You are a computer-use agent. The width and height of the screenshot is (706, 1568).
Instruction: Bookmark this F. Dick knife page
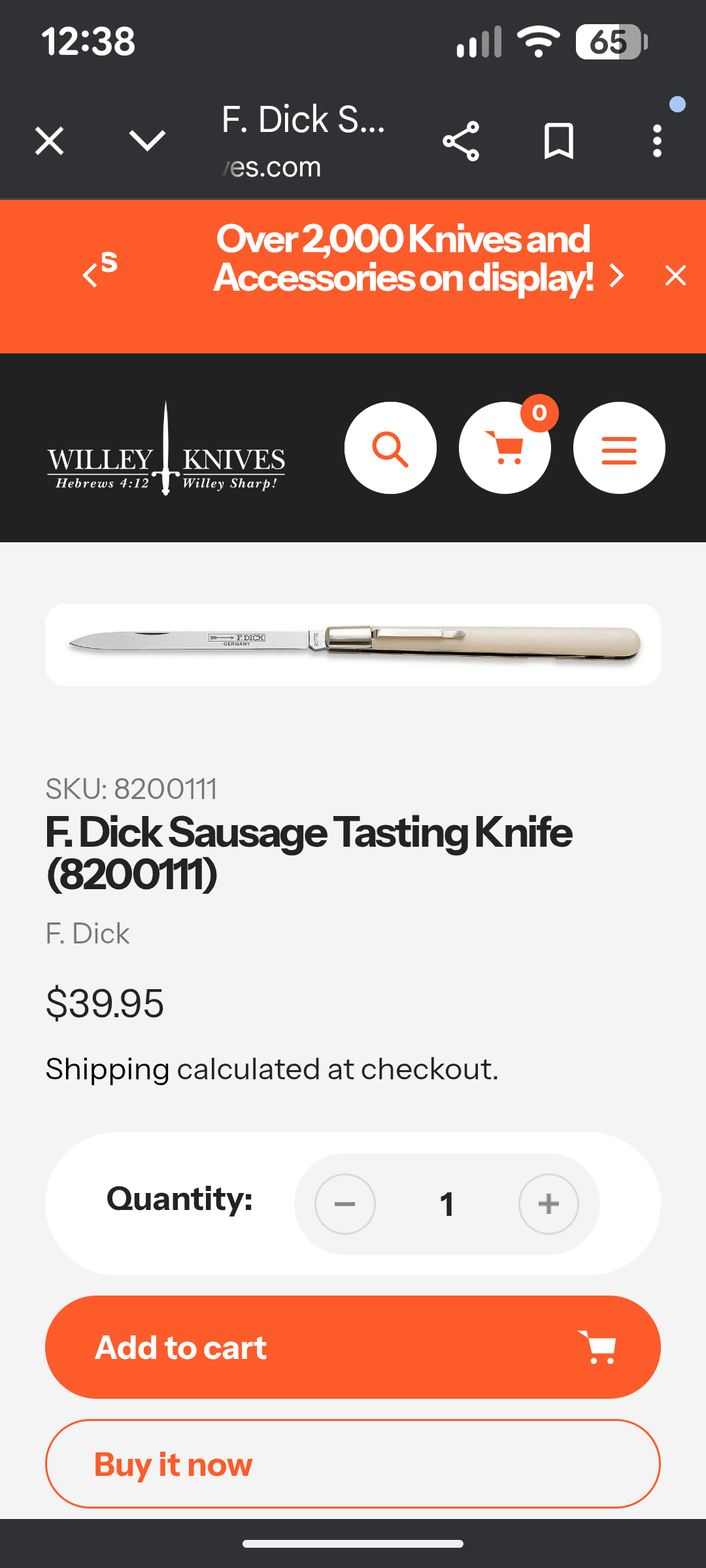[559, 140]
